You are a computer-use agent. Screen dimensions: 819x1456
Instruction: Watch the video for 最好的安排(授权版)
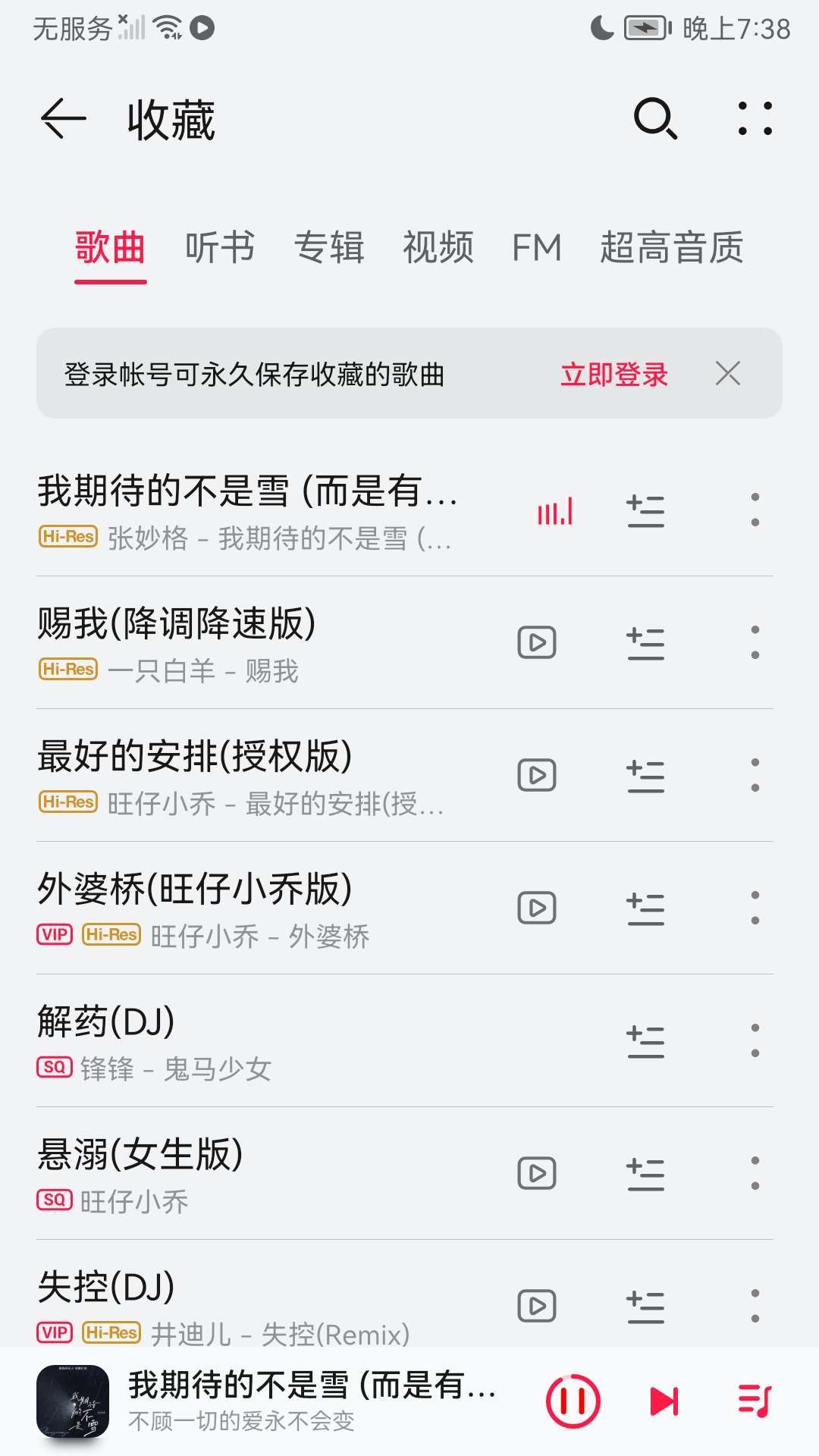[537, 775]
